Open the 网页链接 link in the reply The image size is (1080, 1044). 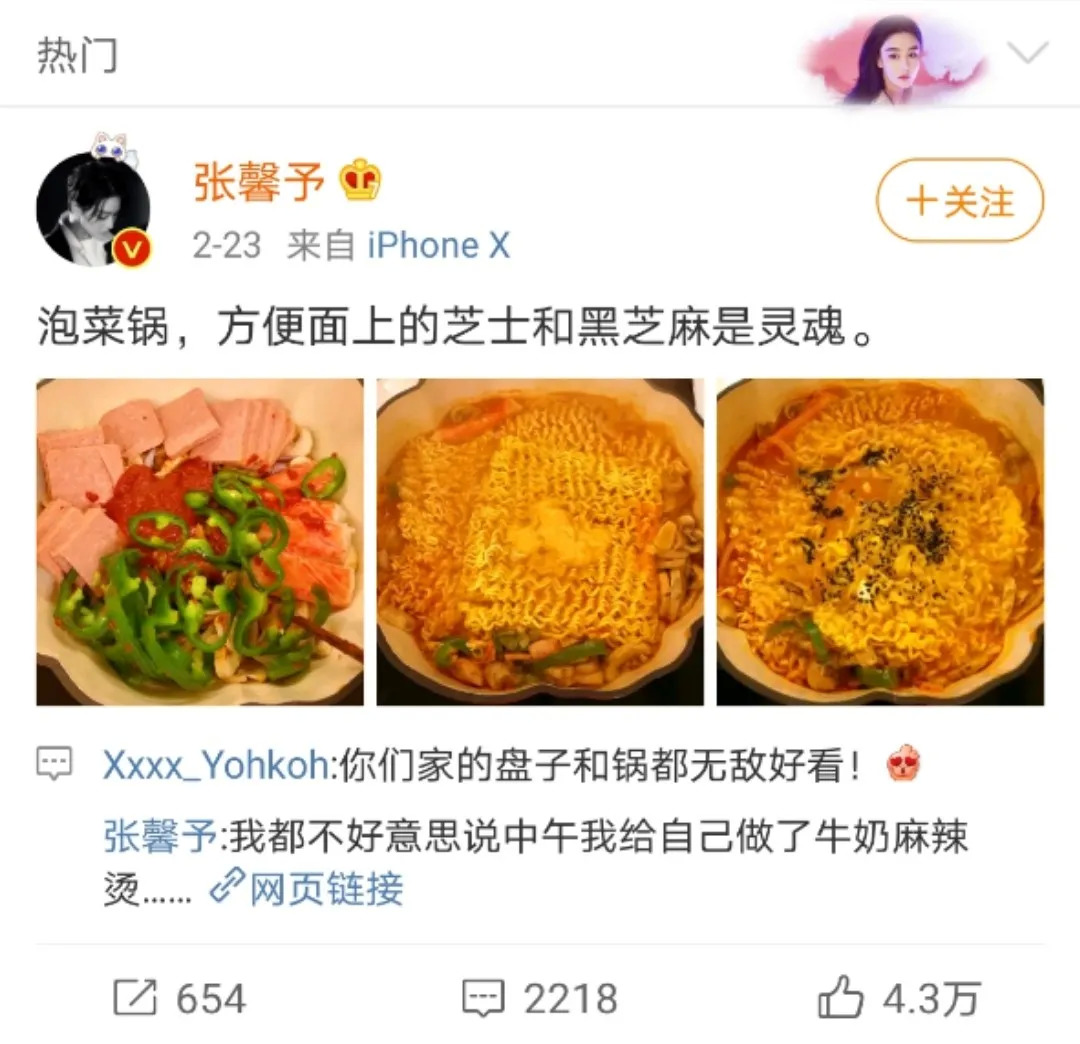[307, 887]
